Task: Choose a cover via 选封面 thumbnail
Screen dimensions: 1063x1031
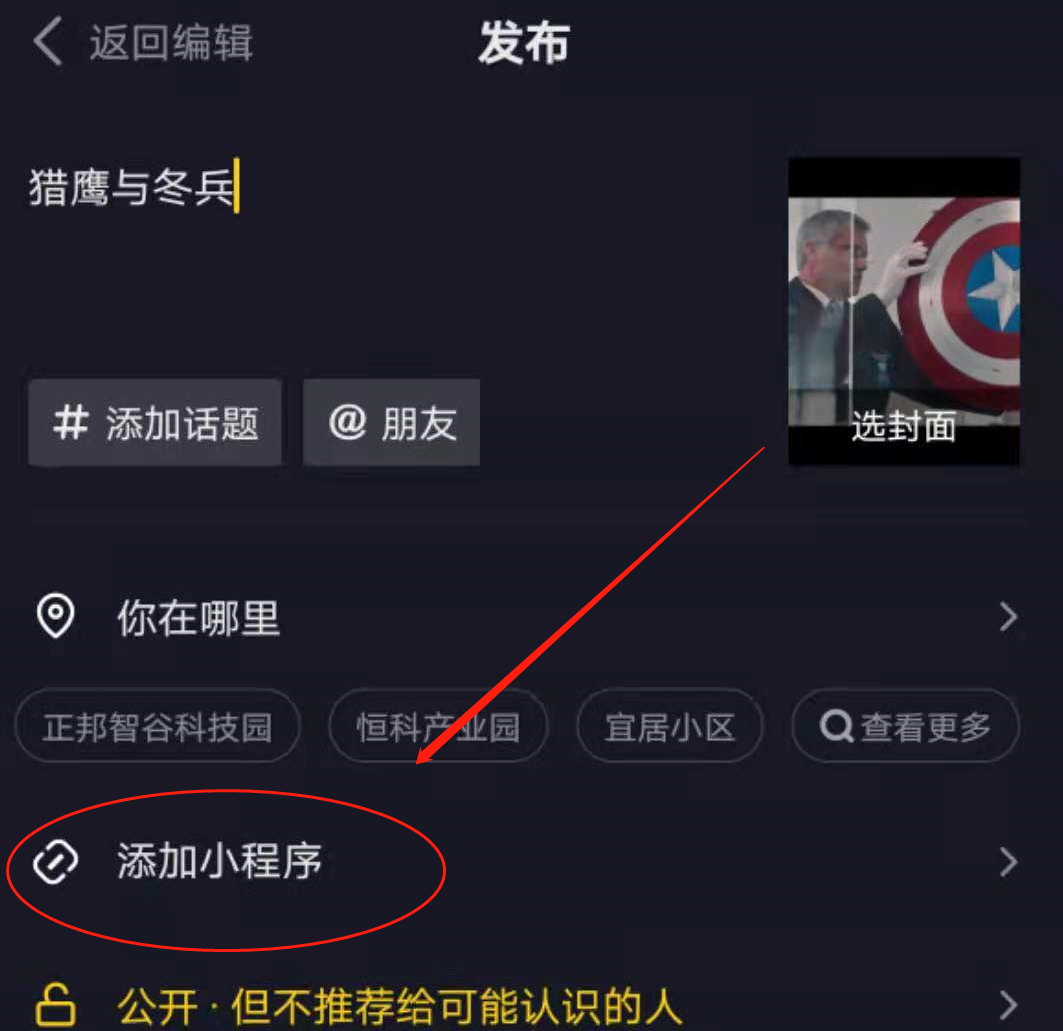Action: (x=903, y=312)
